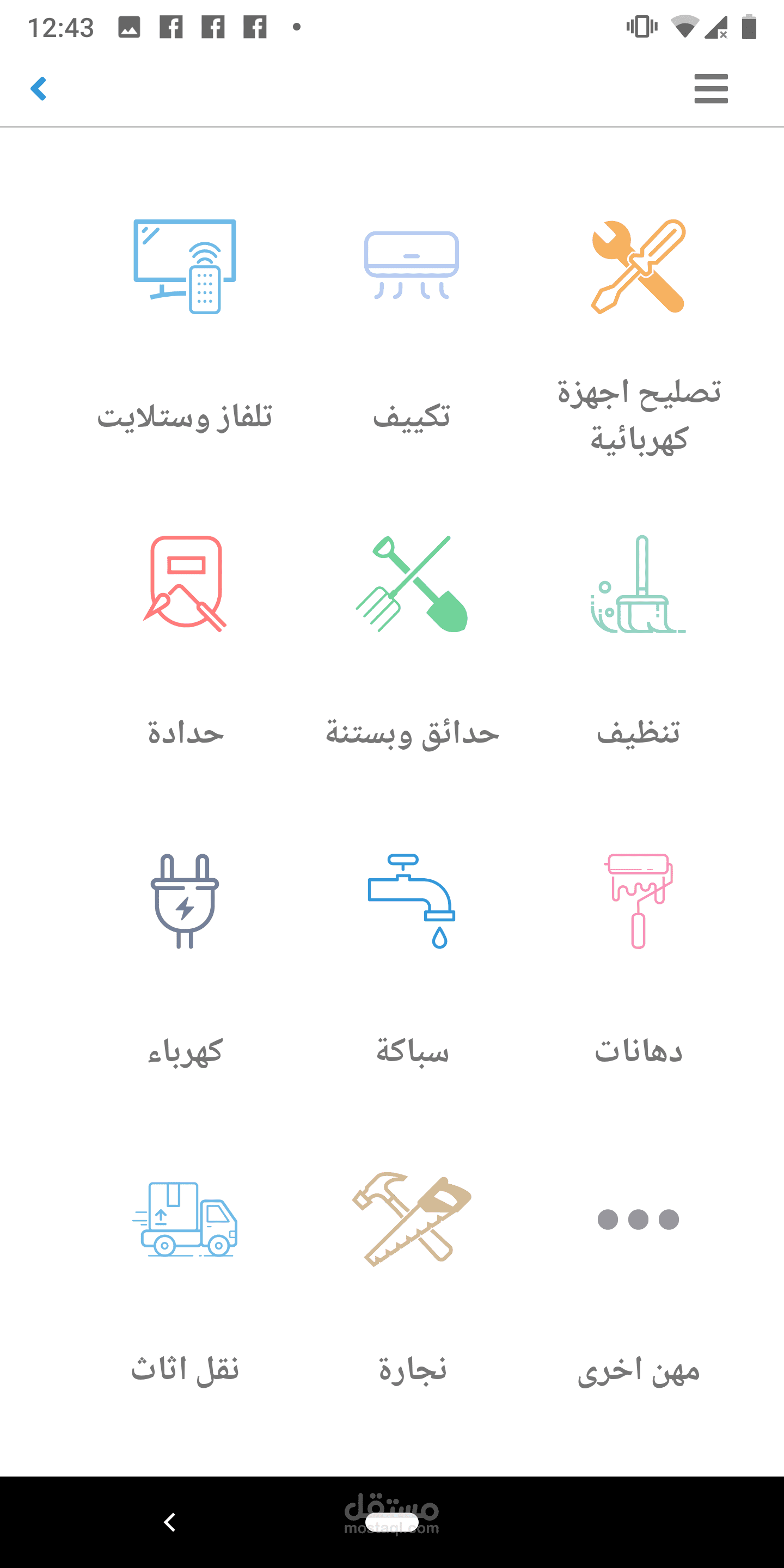The image size is (784, 1568).
Task: Open the hamburger menu
Action: tap(710, 89)
